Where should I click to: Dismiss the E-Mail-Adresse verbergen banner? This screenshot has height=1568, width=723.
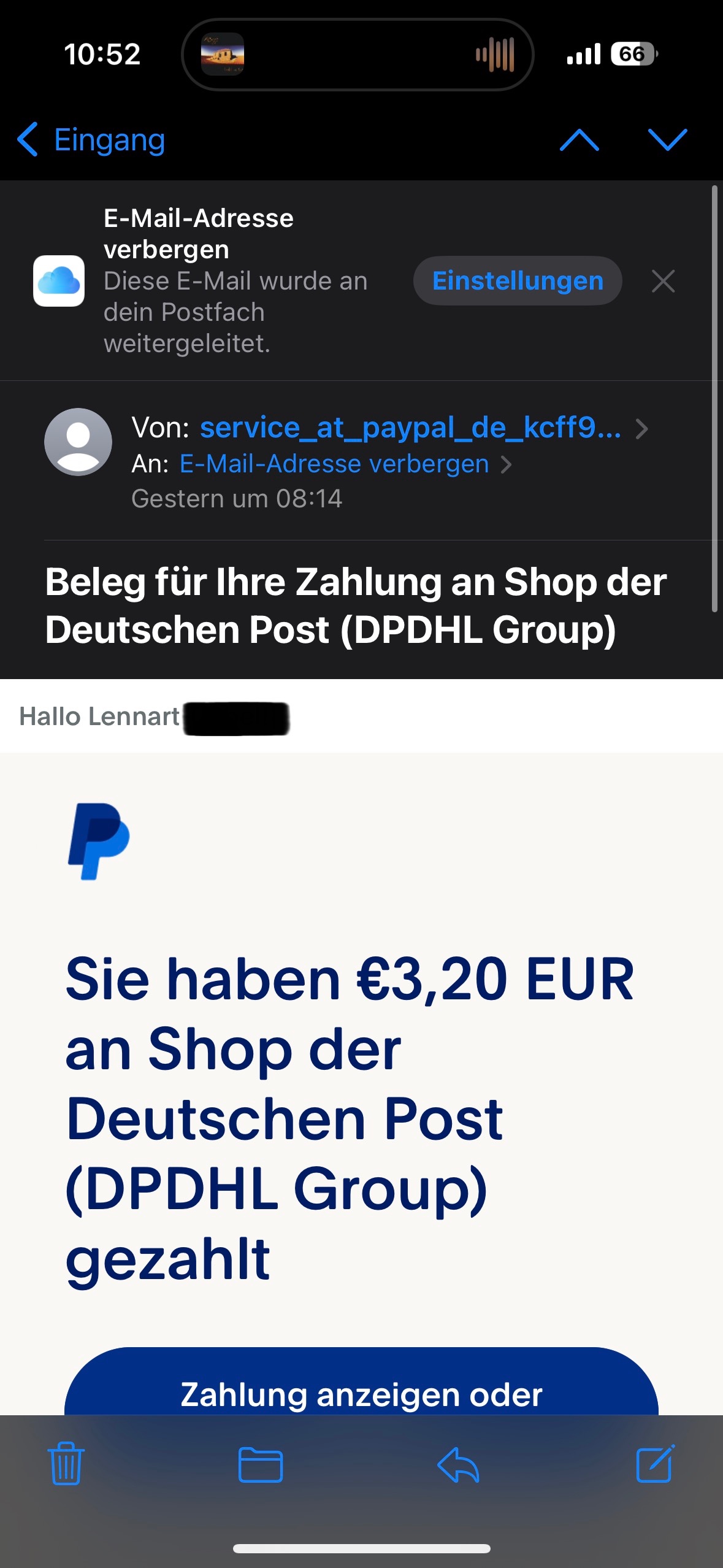663,282
